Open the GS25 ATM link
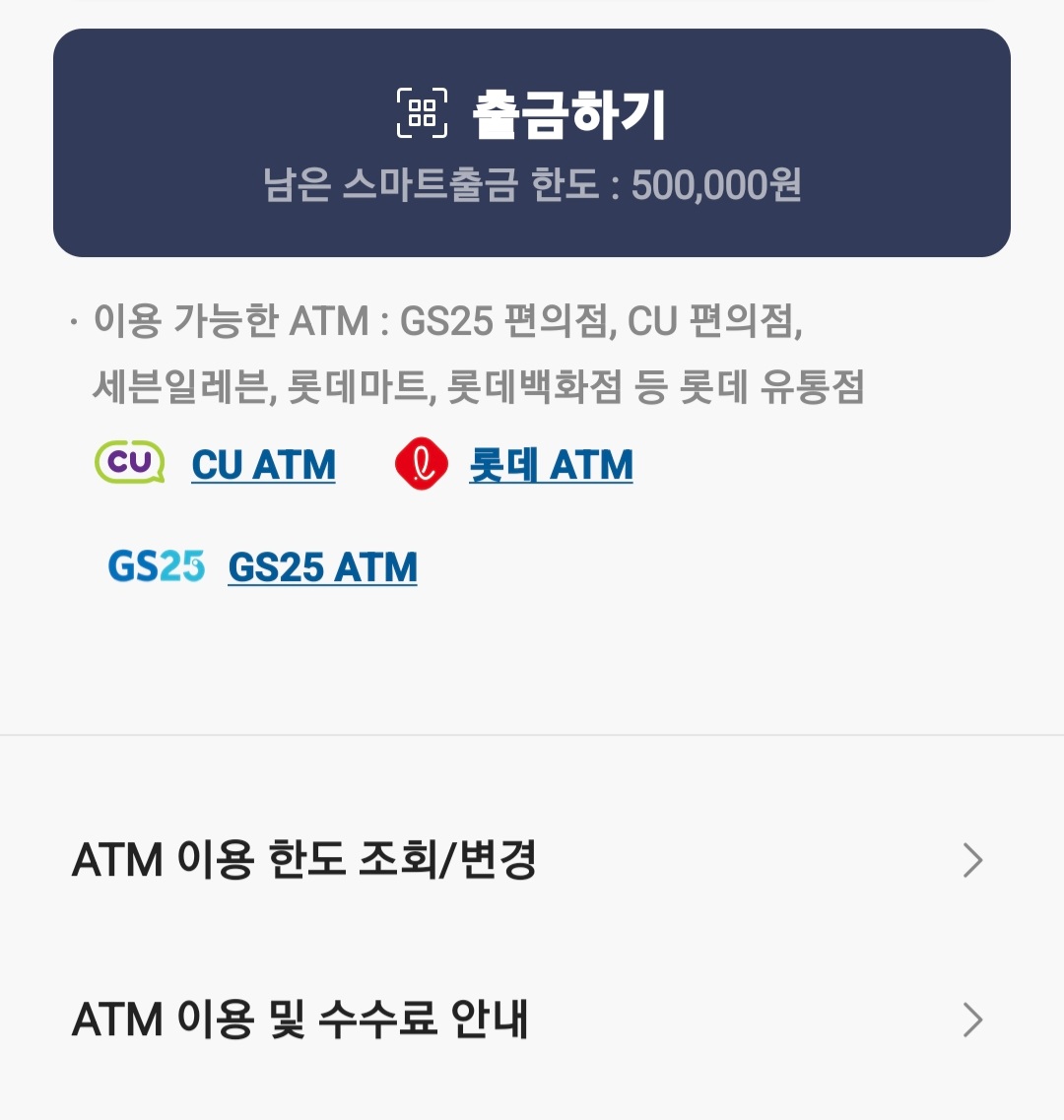The width and height of the screenshot is (1064, 1120). 322,567
